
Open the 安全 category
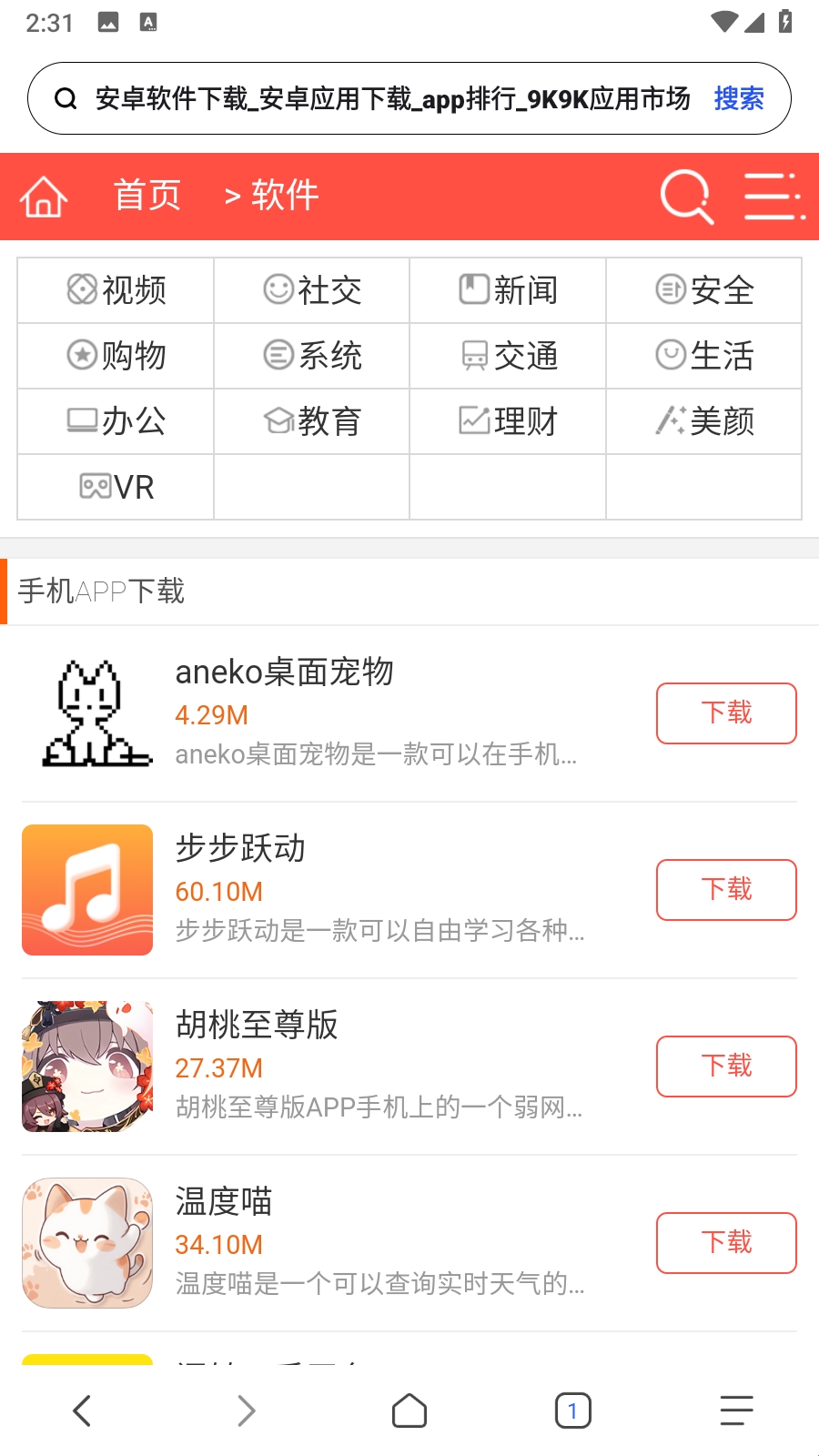click(704, 290)
